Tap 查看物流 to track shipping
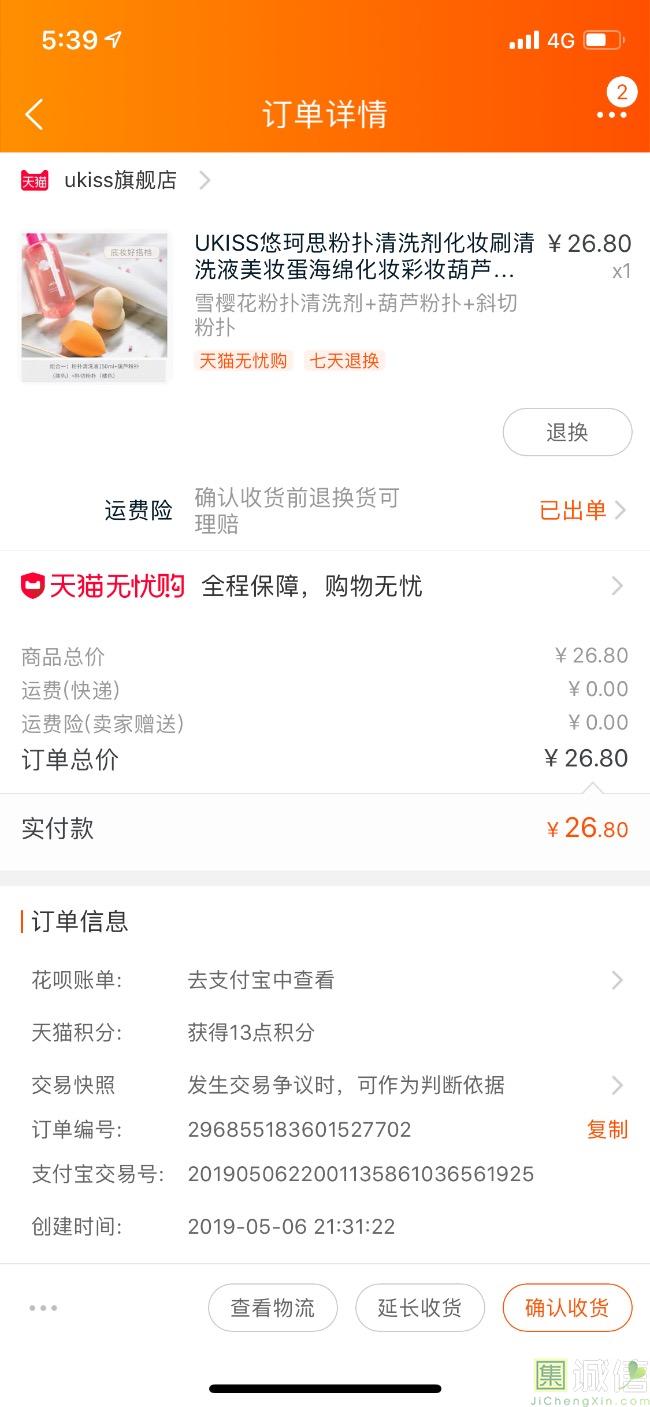 coord(272,1307)
